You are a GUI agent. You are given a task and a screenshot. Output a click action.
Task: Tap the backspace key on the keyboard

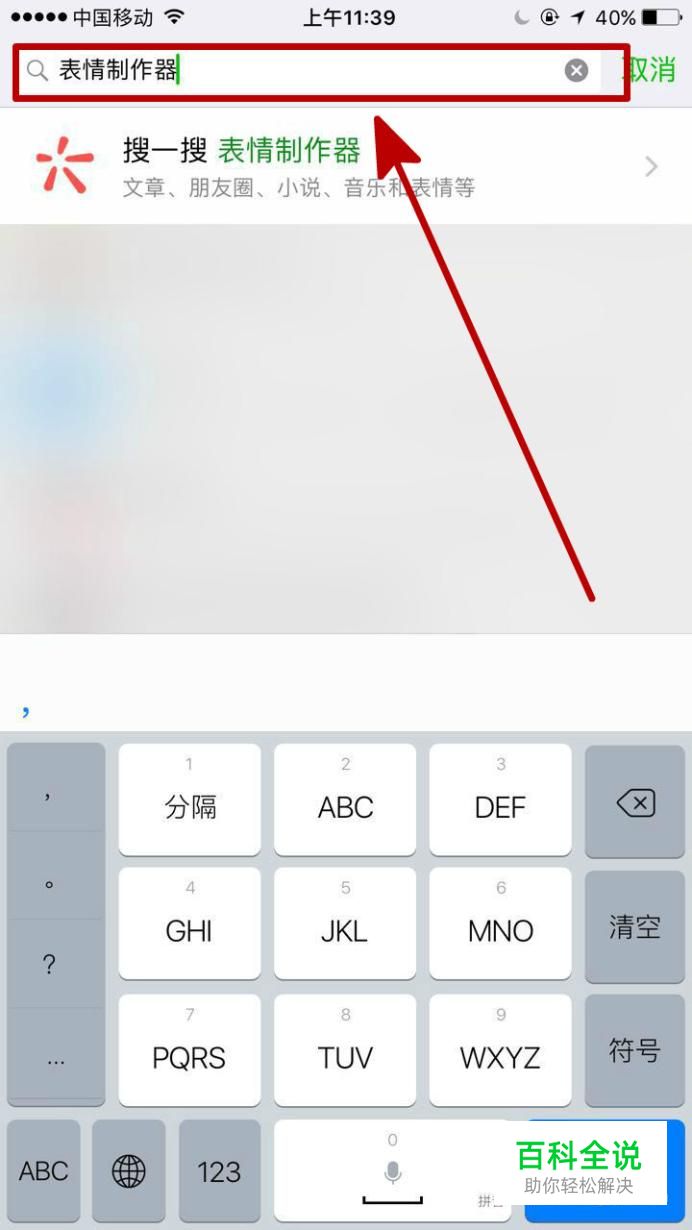point(635,802)
